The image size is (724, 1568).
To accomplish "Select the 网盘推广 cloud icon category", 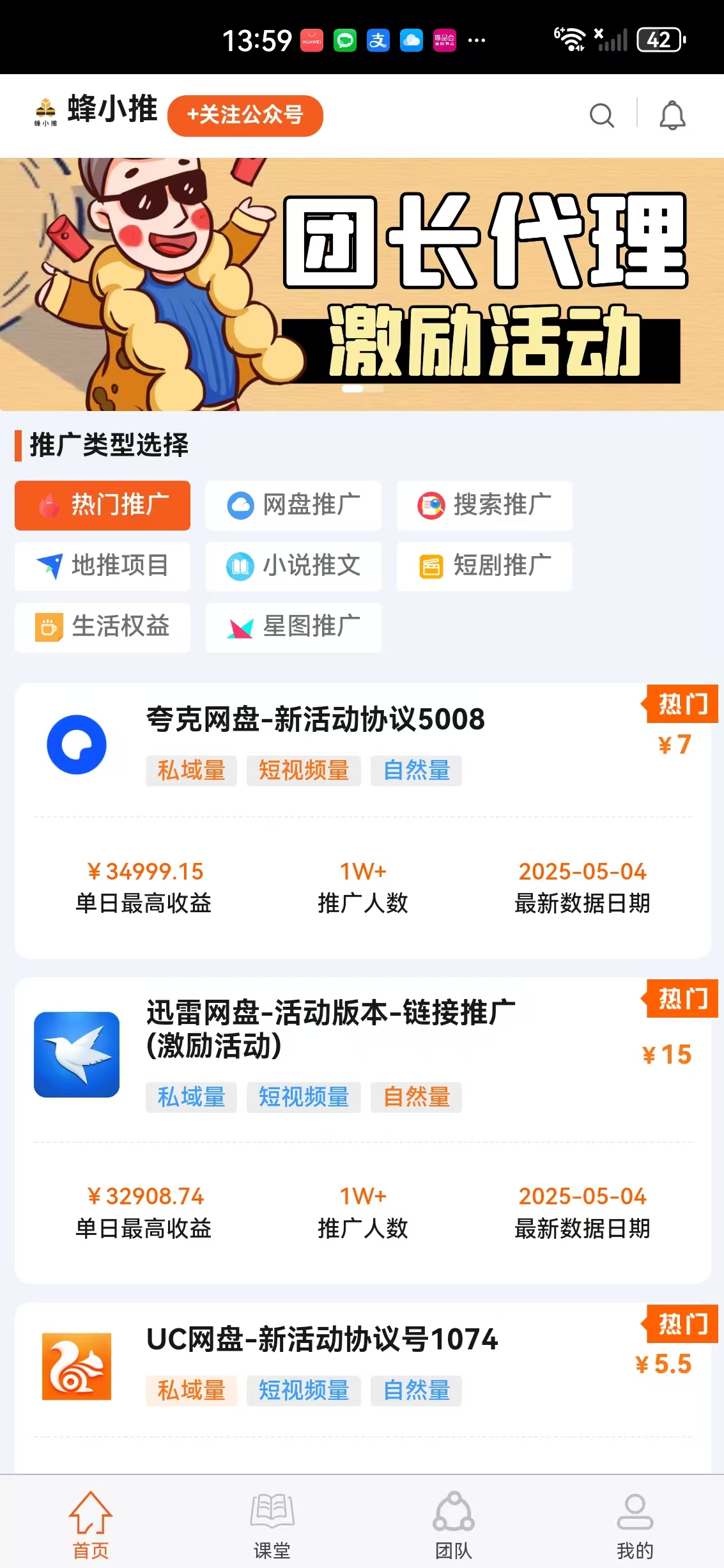I will (x=241, y=505).
